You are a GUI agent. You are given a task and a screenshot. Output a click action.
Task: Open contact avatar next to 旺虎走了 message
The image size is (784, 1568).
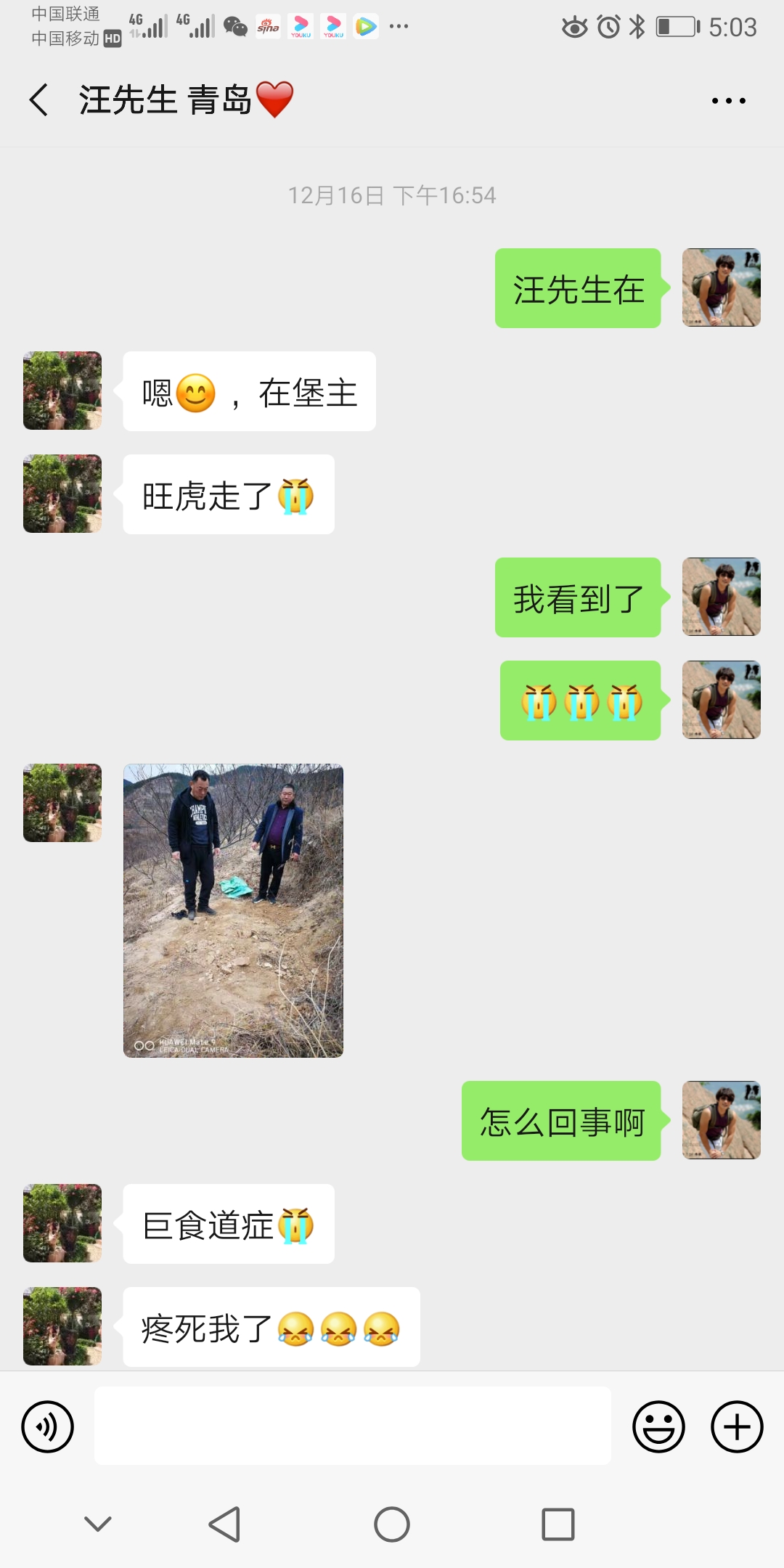click(x=62, y=494)
